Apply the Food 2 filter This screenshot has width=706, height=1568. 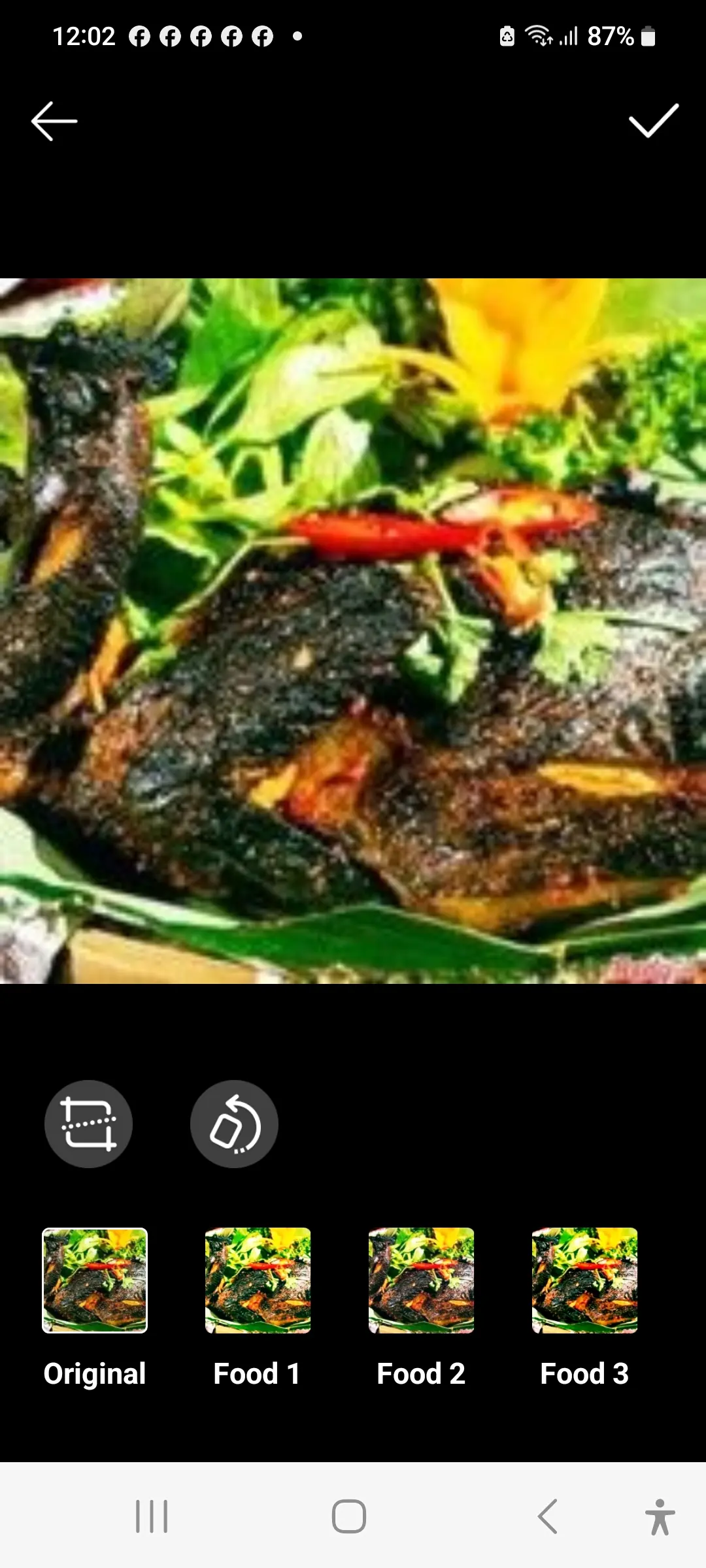coord(422,1281)
